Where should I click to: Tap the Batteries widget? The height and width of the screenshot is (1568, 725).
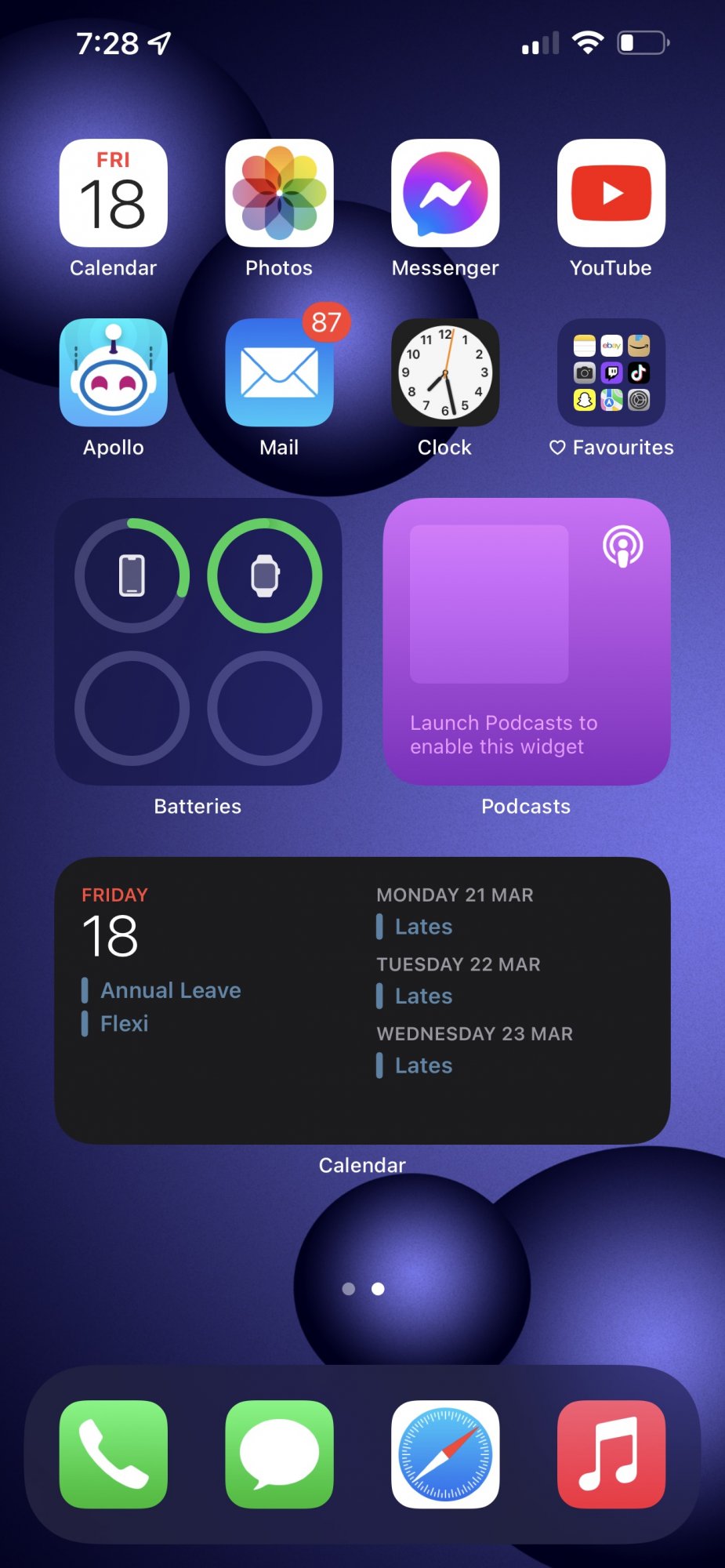198,641
